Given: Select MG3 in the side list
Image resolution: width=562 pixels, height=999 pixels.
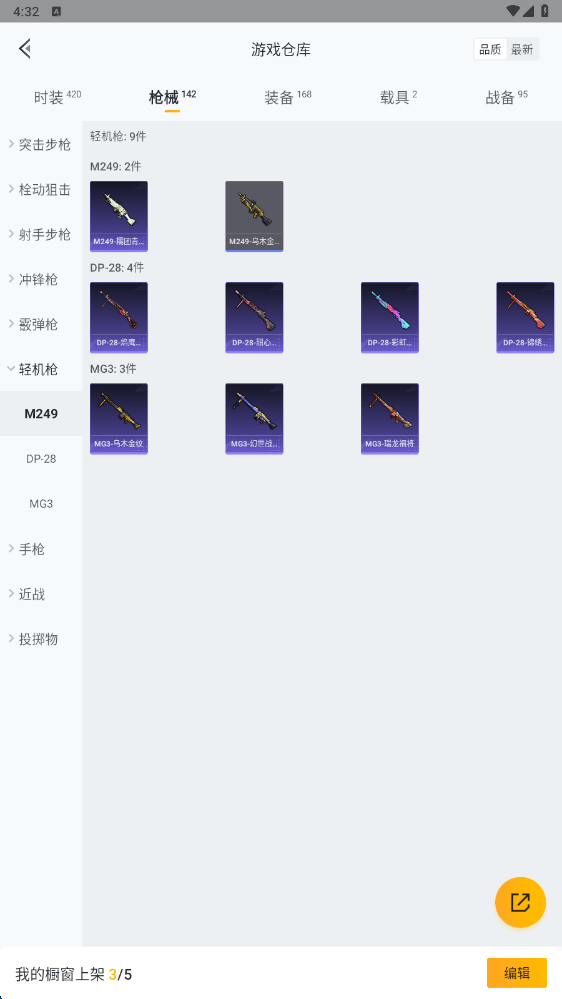Looking at the screenshot, I should (x=41, y=503).
